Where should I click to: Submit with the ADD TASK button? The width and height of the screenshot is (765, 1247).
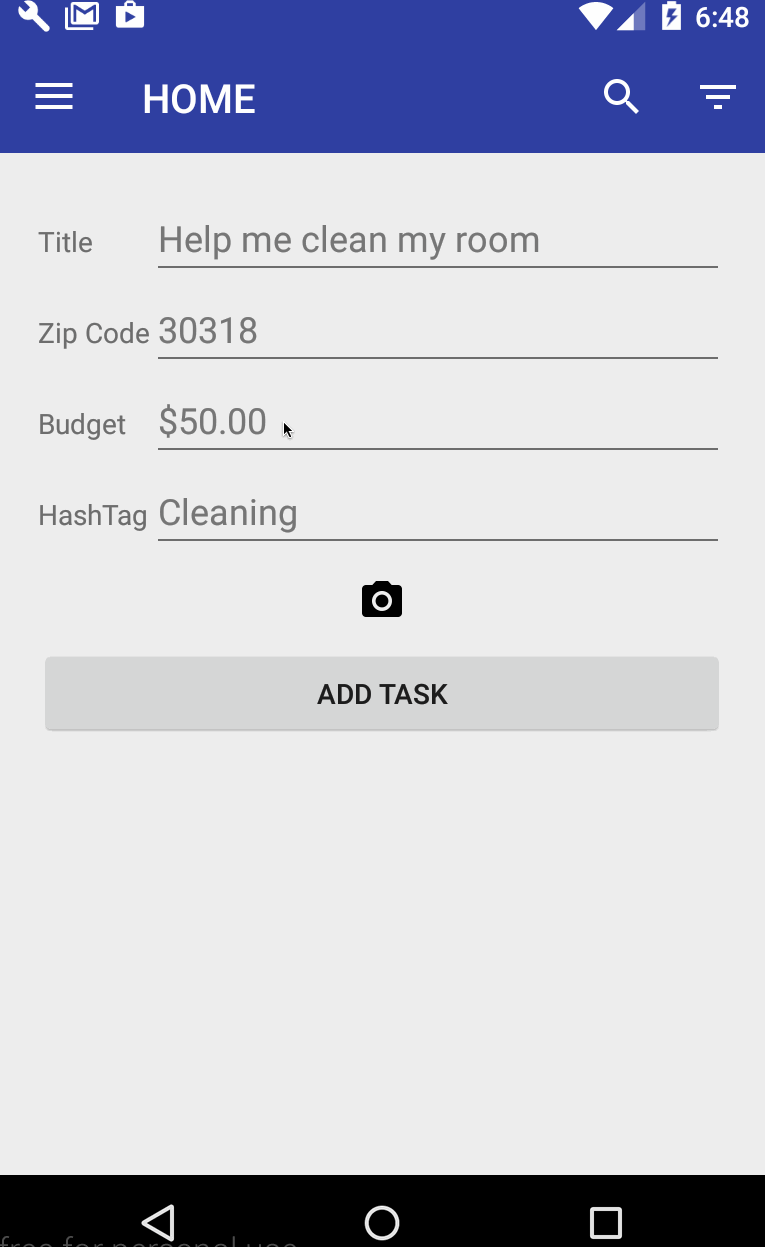(382, 694)
